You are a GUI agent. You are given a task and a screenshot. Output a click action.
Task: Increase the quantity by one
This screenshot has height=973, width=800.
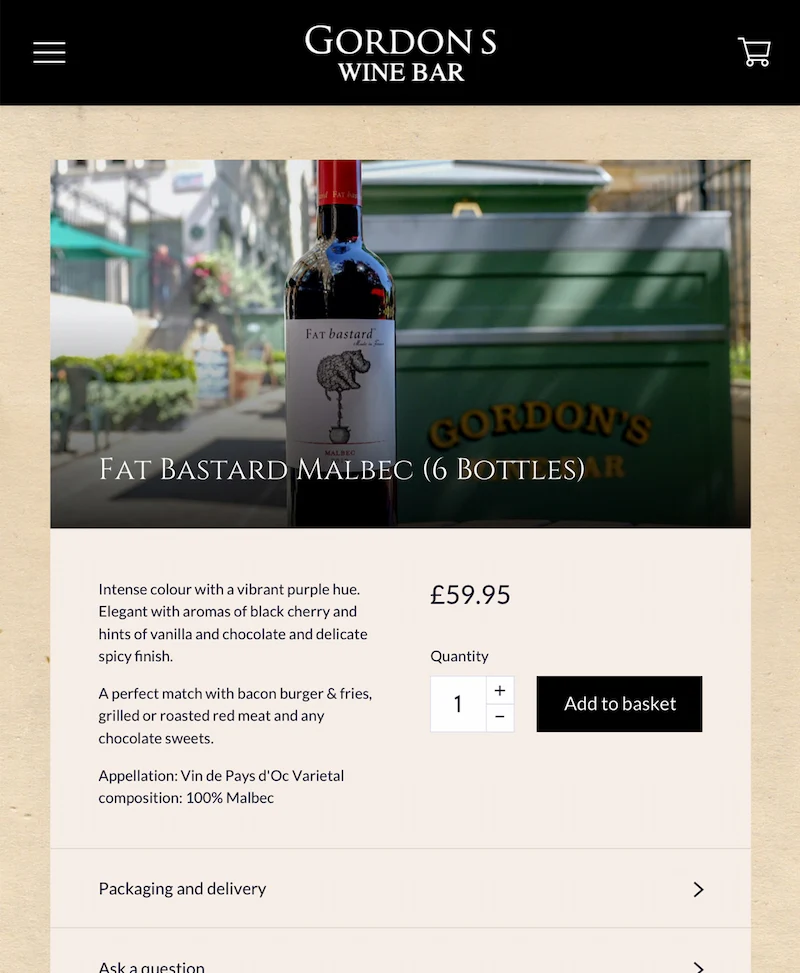[x=500, y=690]
